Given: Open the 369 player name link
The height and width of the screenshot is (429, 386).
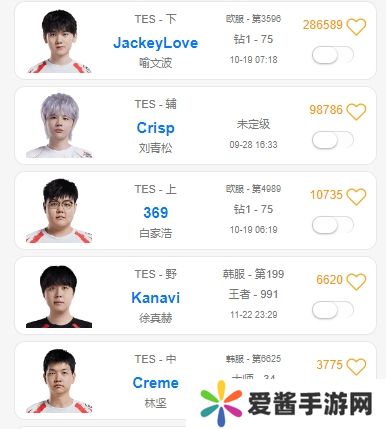Looking at the screenshot, I should [x=156, y=213].
